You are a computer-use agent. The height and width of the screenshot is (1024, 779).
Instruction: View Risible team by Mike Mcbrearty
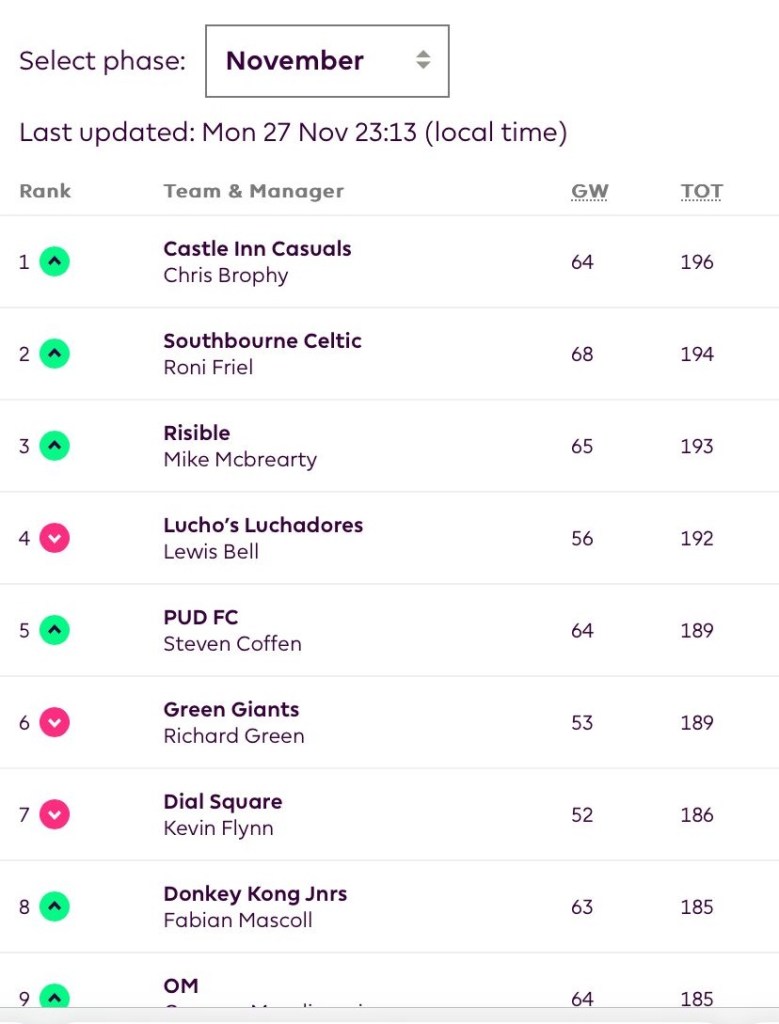[x=197, y=433]
